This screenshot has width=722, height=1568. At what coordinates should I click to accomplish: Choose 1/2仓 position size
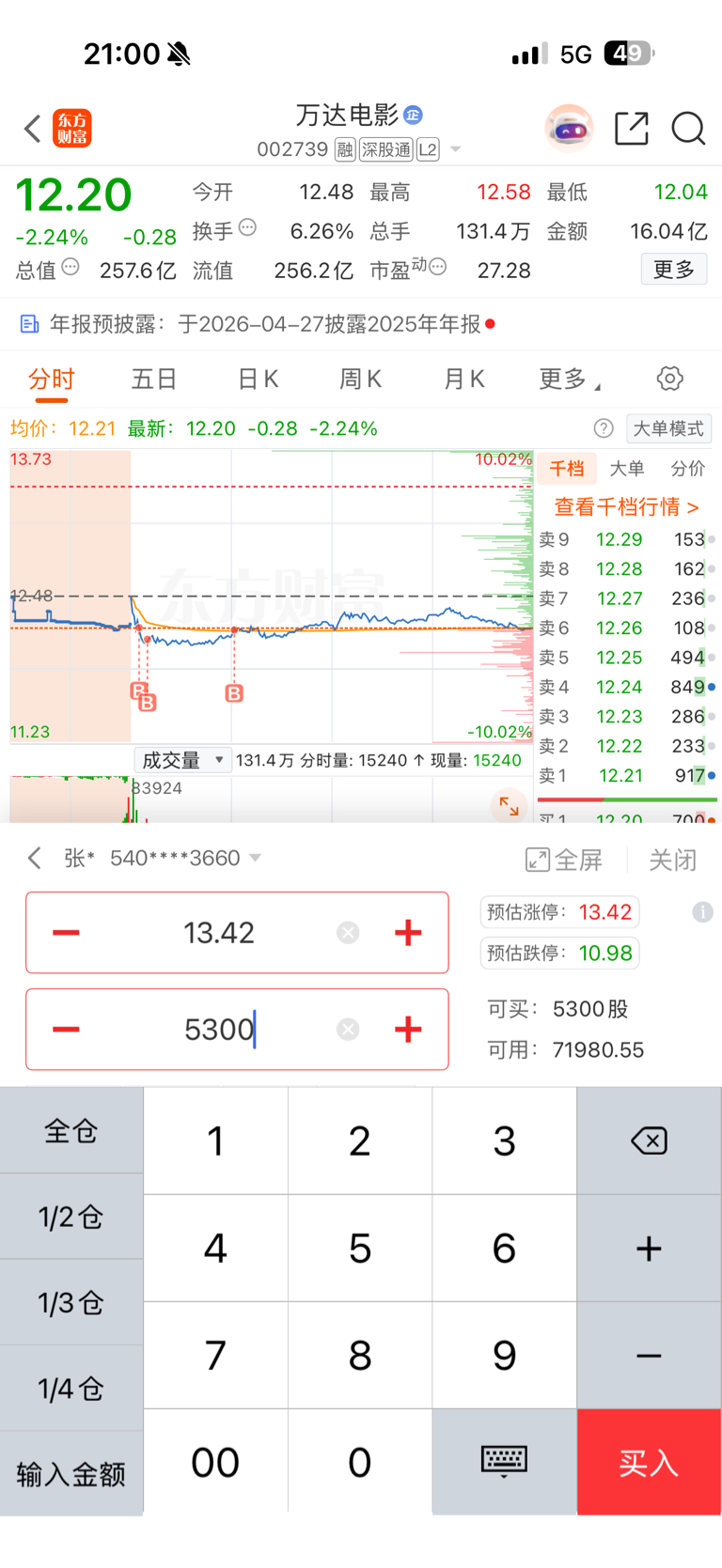pyautogui.click(x=71, y=1218)
